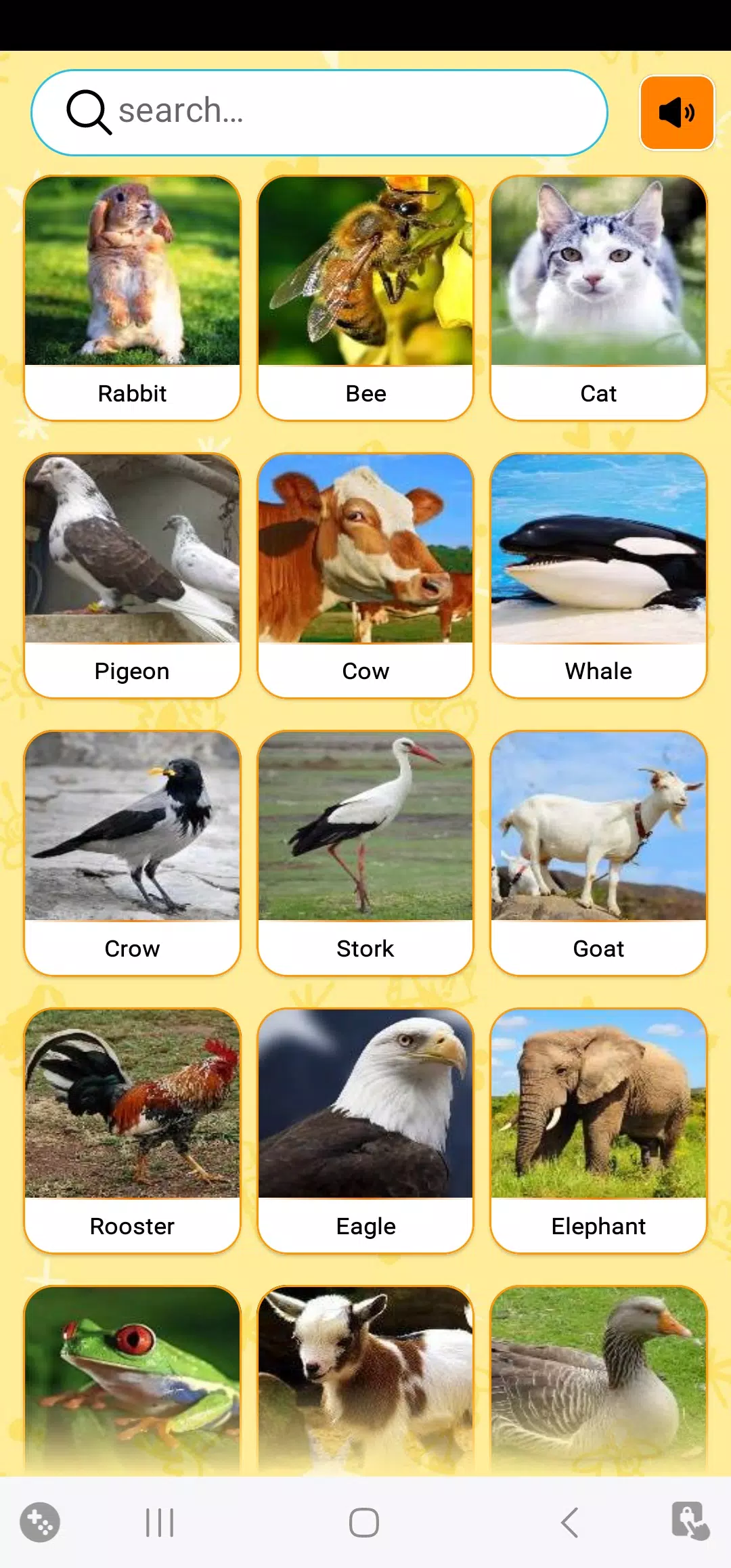Toggle the orange sound speaker button

(x=677, y=112)
